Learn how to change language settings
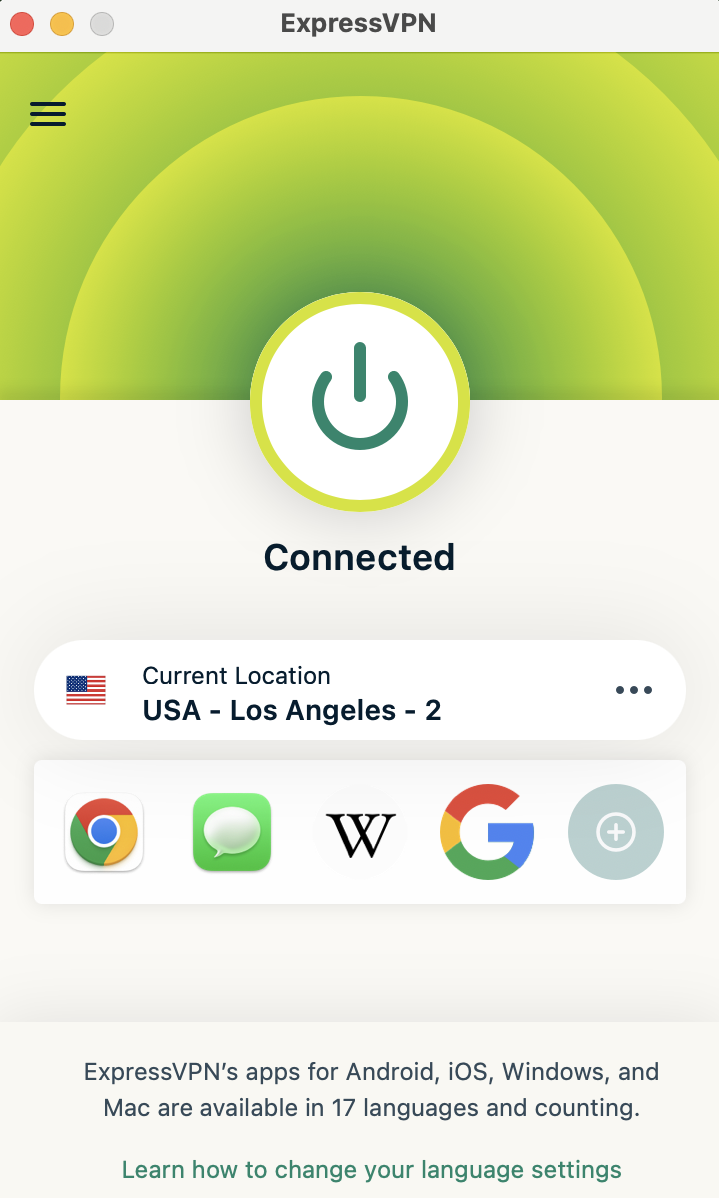Image resolution: width=719 pixels, height=1198 pixels. pyautogui.click(x=371, y=1169)
